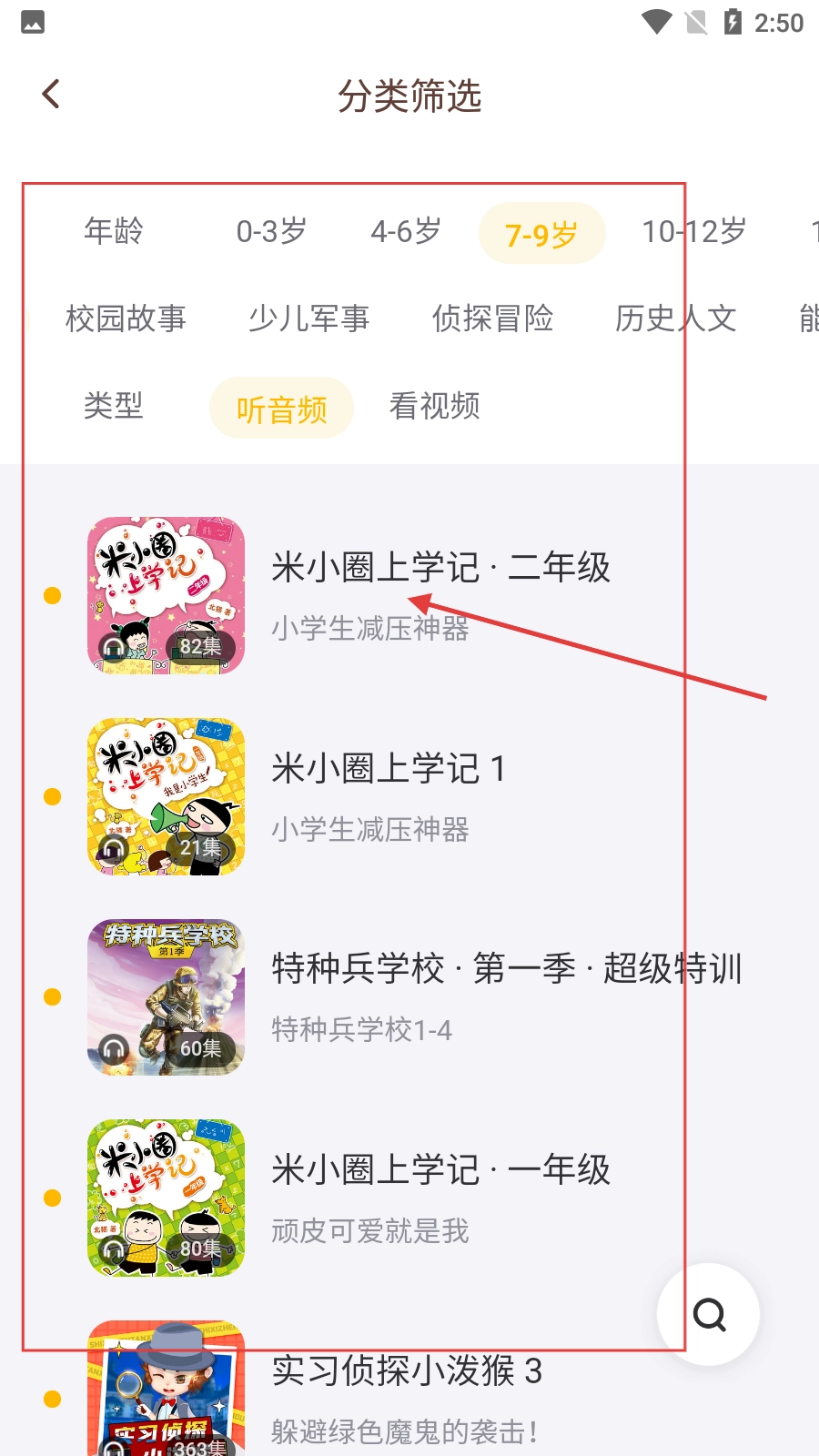Open 实习侦探小泼猴 3 album
819x1456 pixels.
tap(407, 1371)
